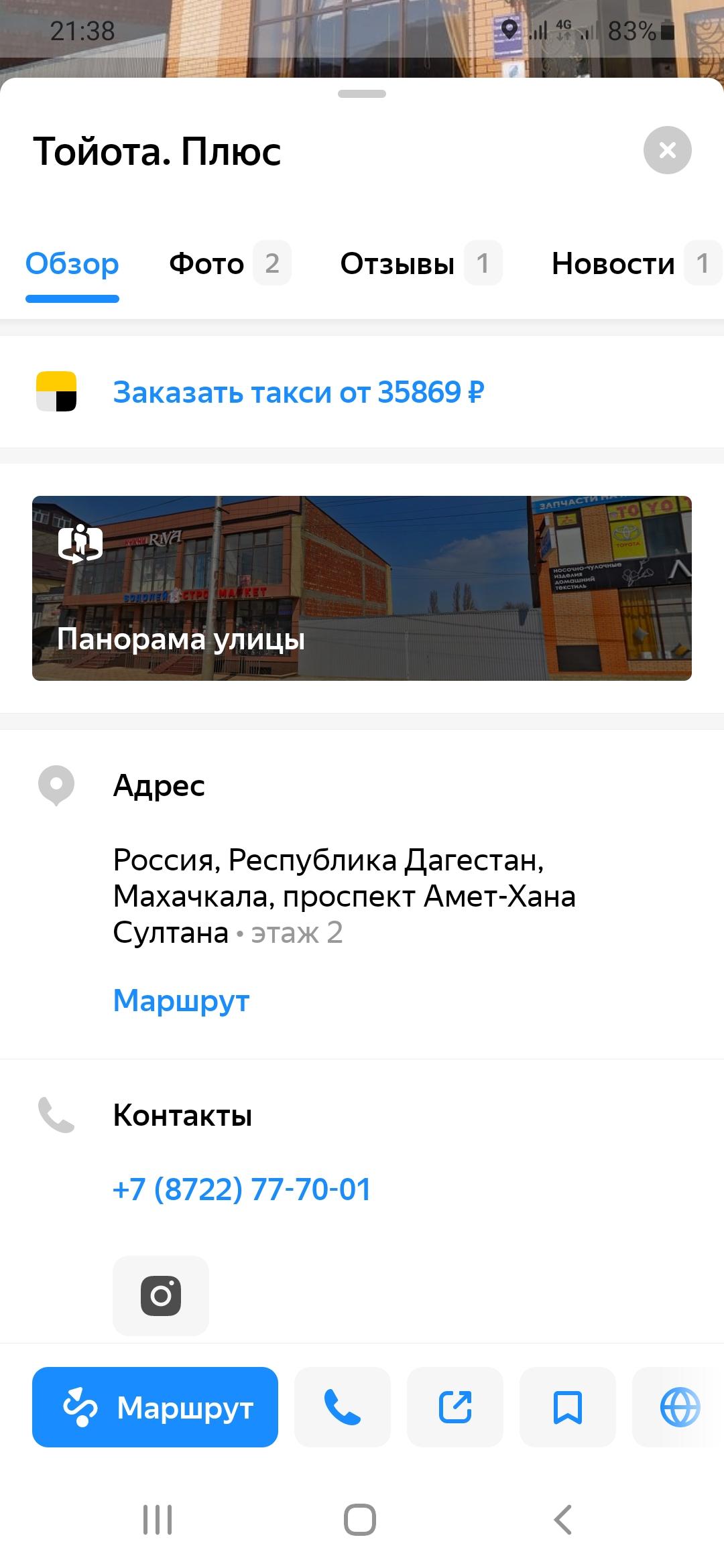The height and width of the screenshot is (1568, 724).
Task: Select the Обзор tab
Action: point(72,263)
